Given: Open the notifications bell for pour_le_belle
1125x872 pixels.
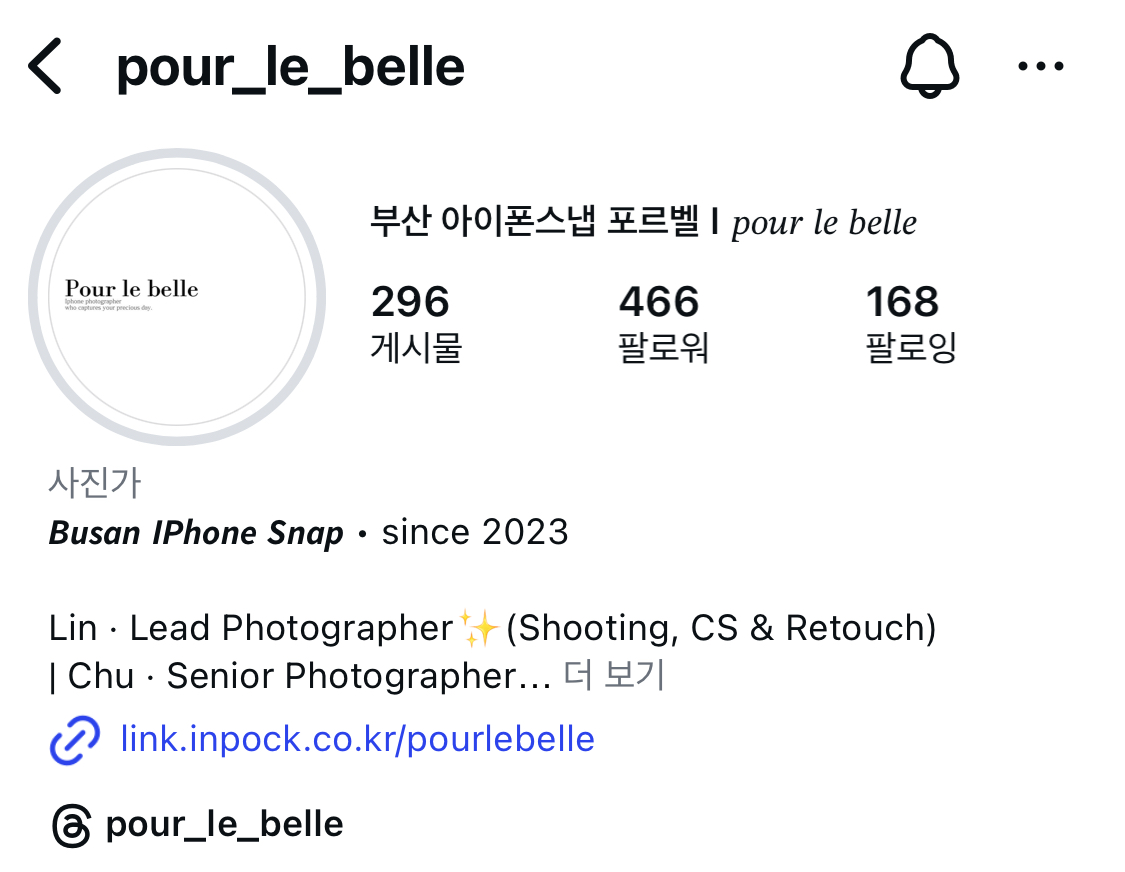Looking at the screenshot, I should [x=929, y=67].
